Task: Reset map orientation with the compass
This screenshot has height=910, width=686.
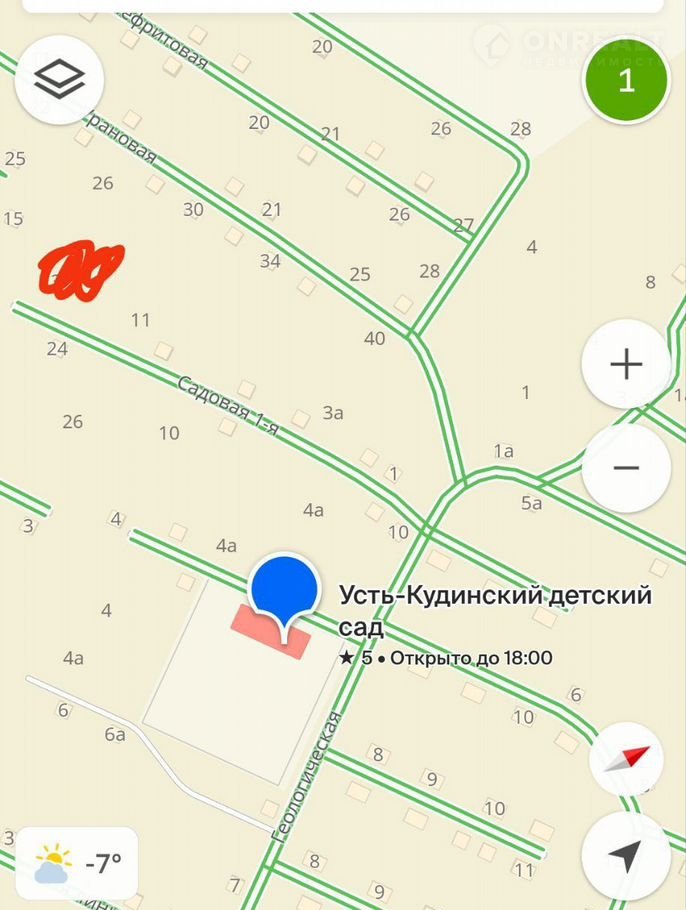Action: [x=626, y=760]
